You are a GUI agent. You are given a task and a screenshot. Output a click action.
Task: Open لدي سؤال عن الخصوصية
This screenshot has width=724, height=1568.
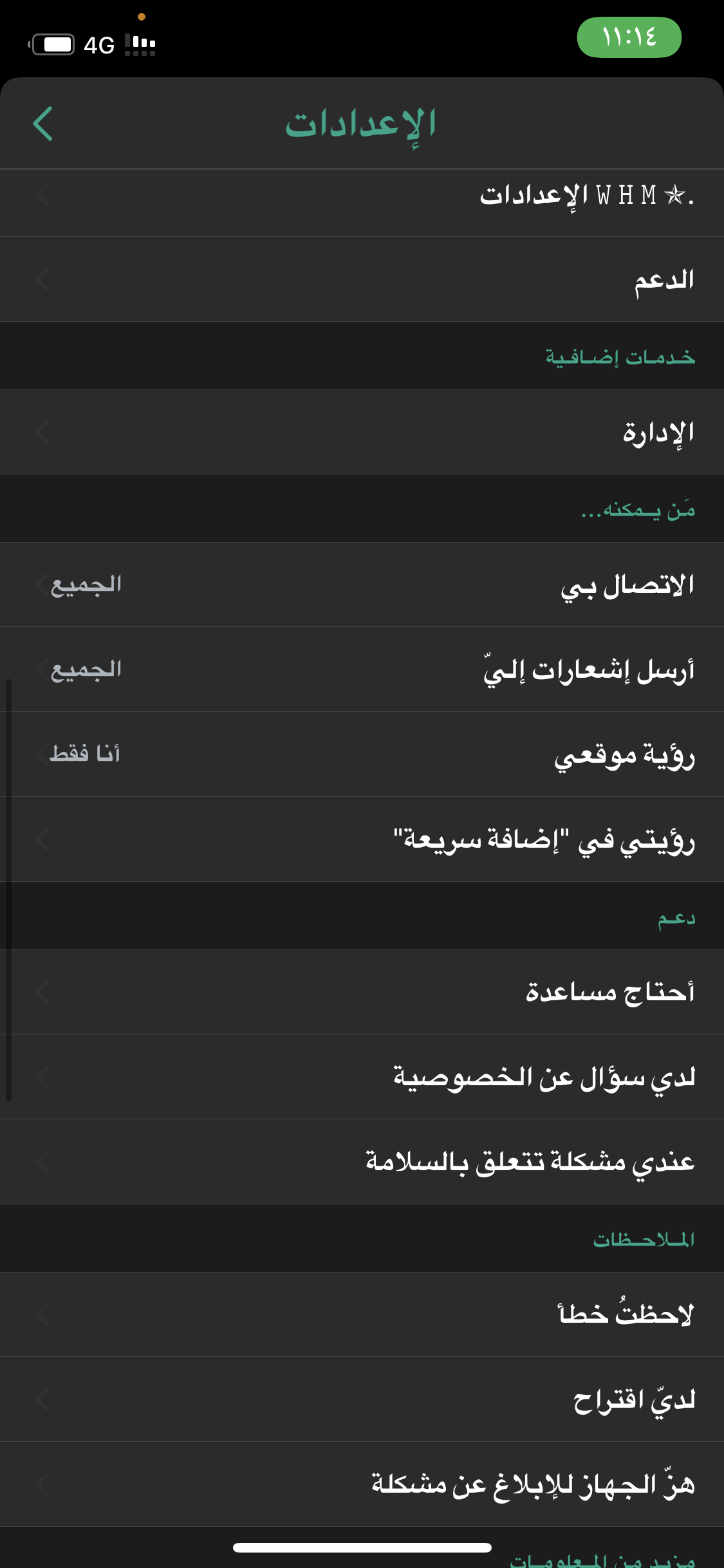[x=362, y=1077]
